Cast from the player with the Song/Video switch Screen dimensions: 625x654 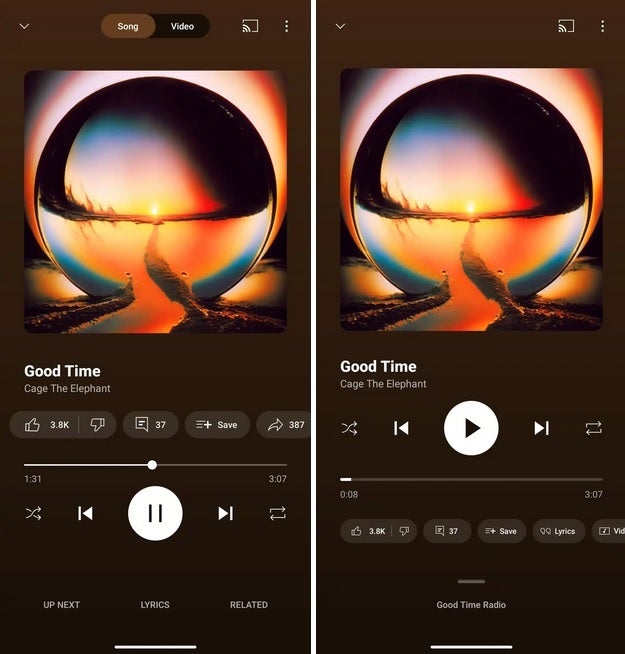coord(250,26)
